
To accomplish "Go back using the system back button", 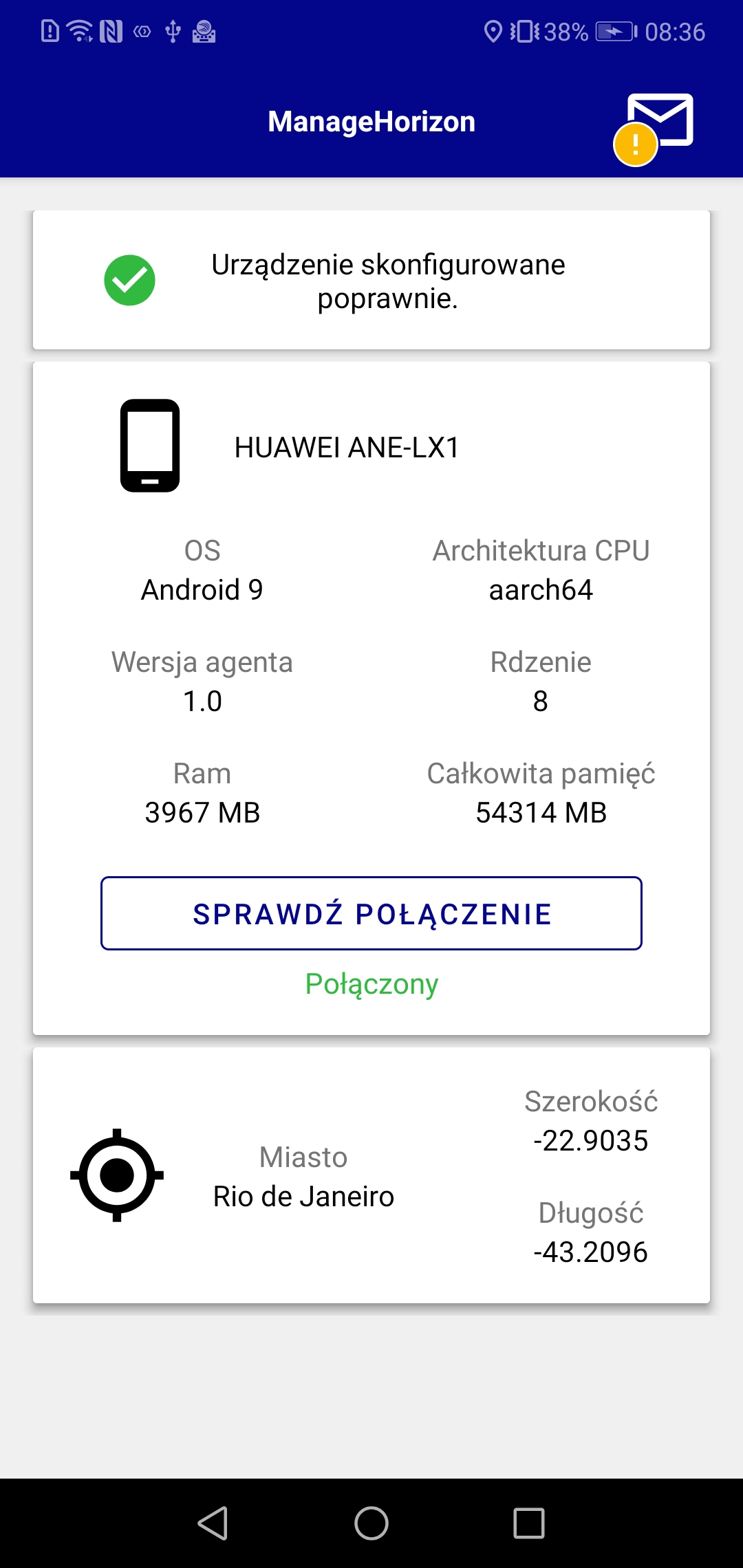I will [213, 1523].
